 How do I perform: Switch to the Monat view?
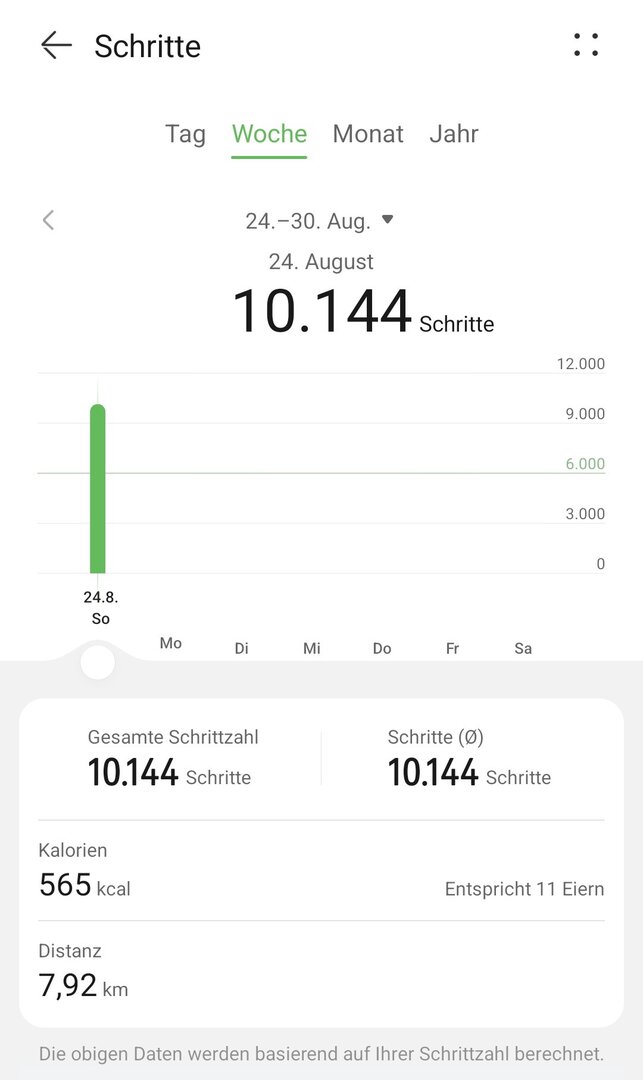pyautogui.click(x=368, y=134)
